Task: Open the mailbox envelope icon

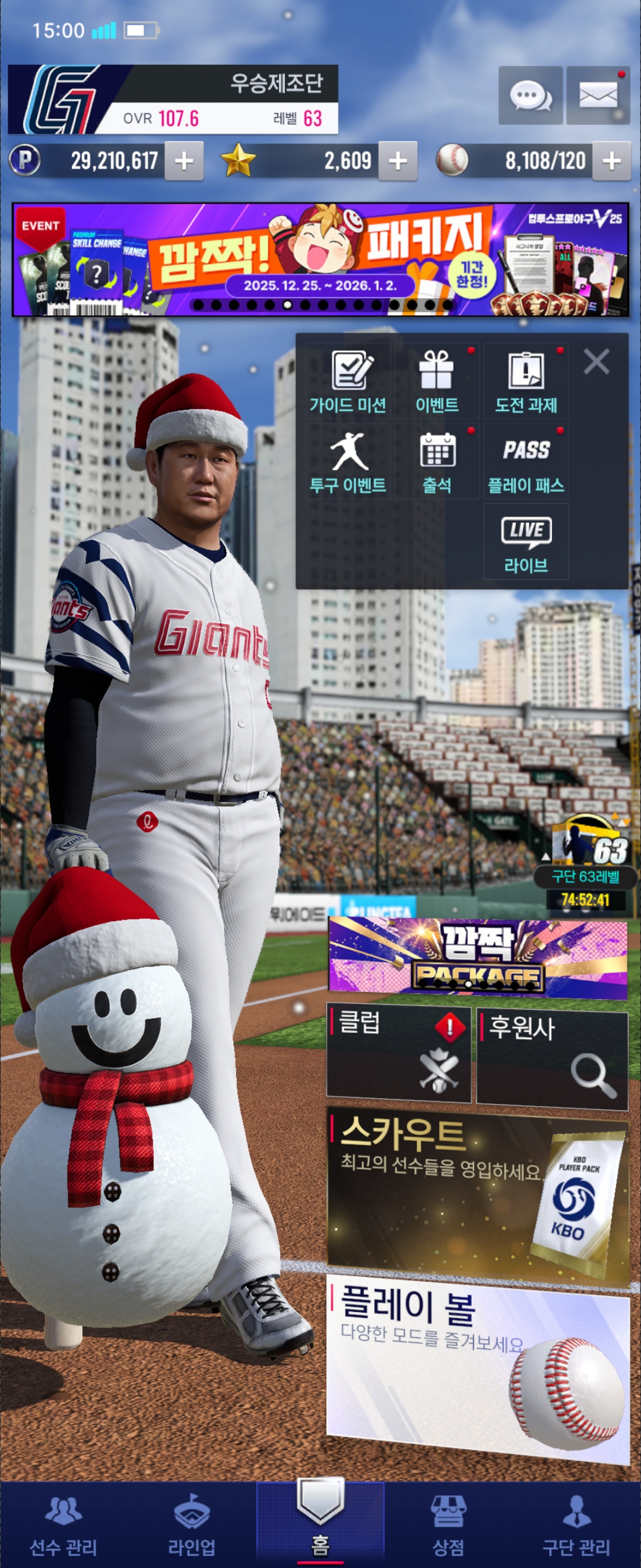Action: click(598, 96)
